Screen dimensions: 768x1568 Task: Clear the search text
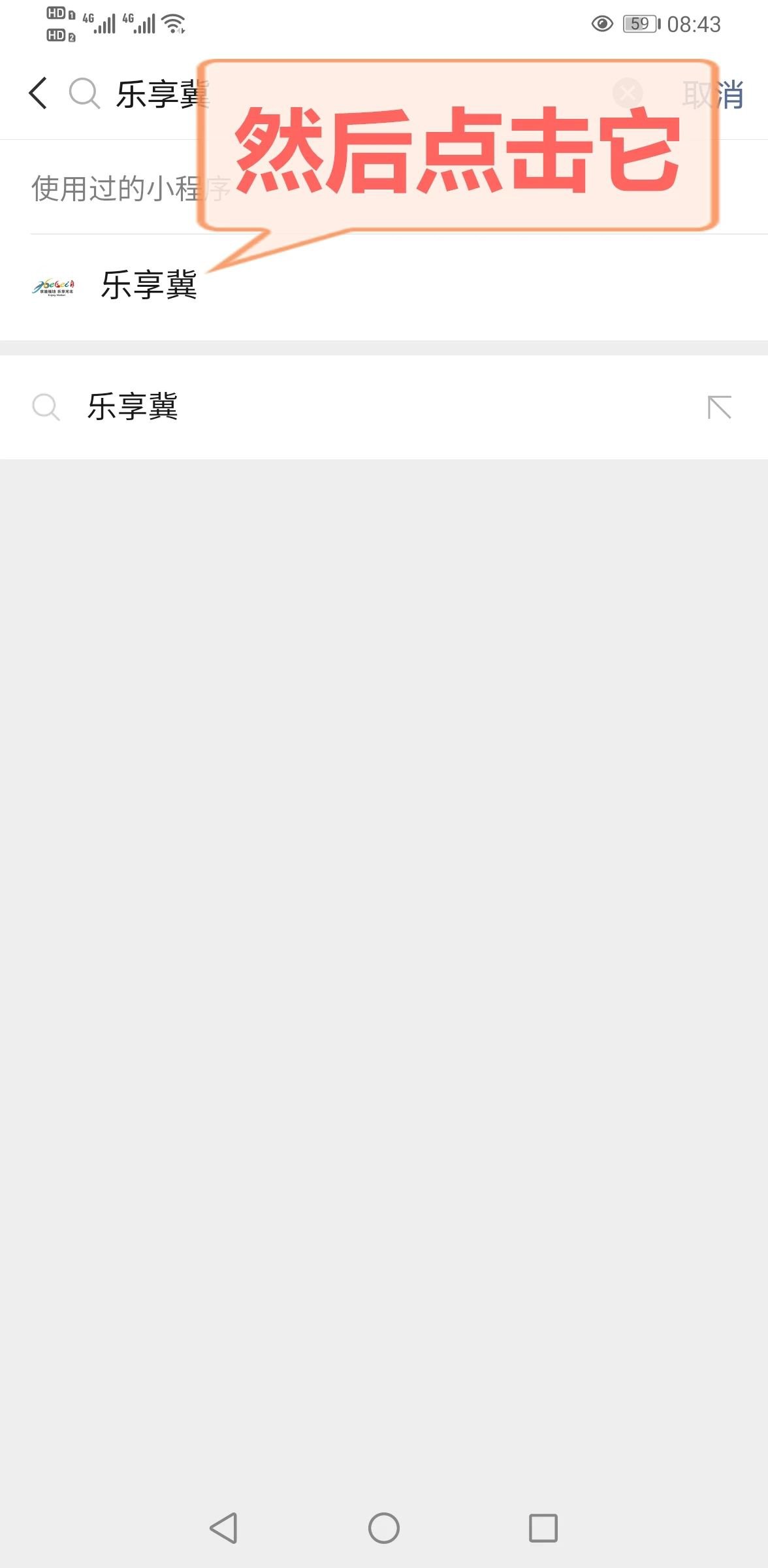[x=628, y=93]
